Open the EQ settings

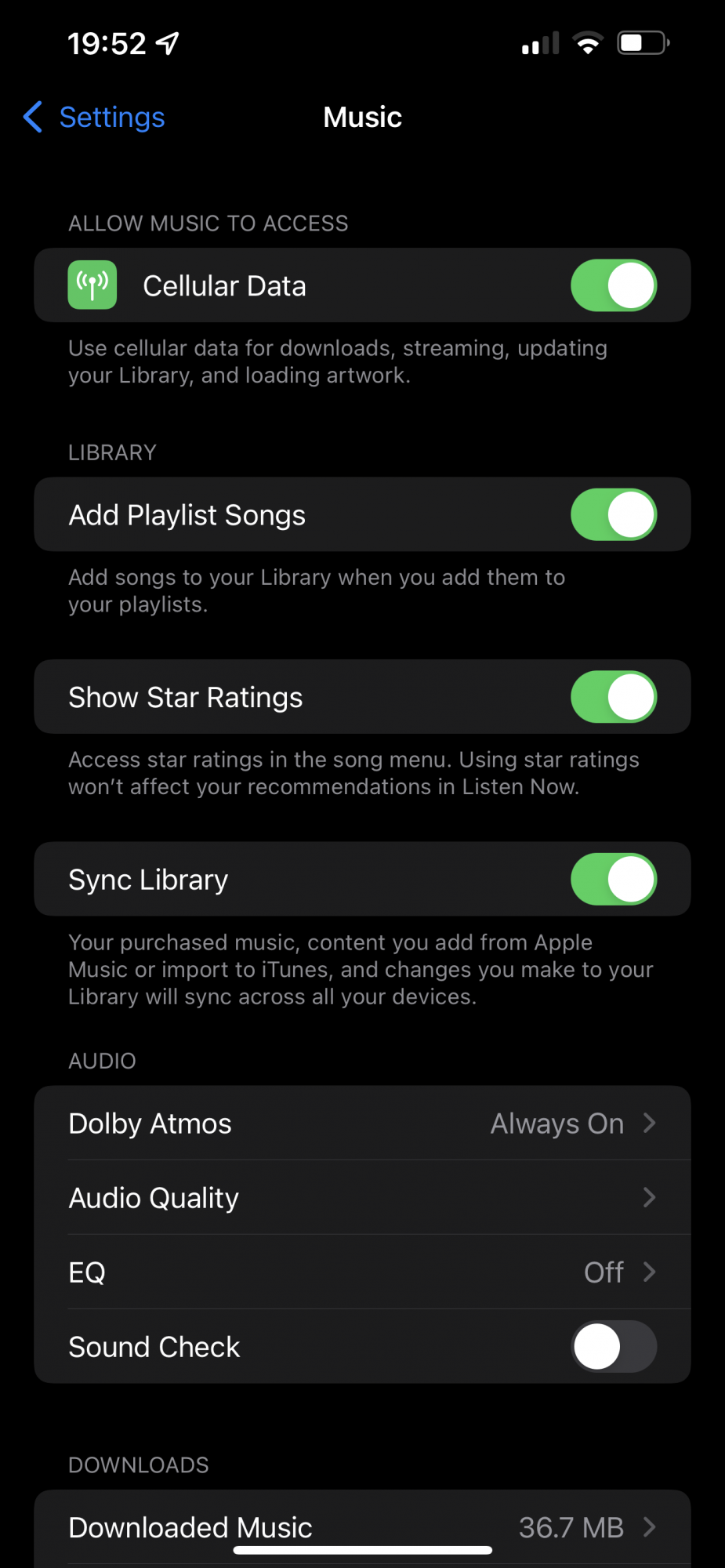362,1272
